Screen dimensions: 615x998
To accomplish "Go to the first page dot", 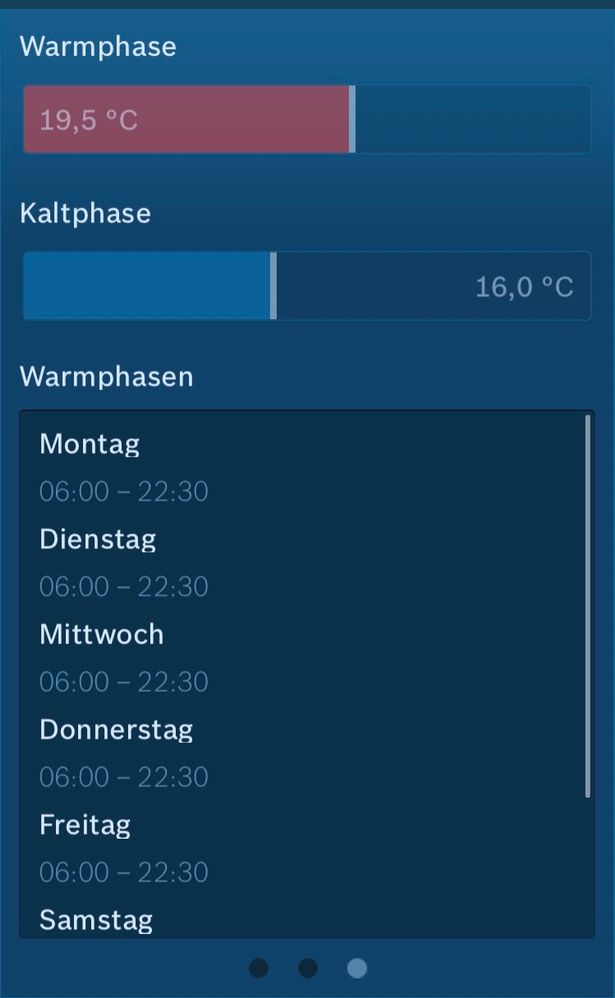I will 259,968.
